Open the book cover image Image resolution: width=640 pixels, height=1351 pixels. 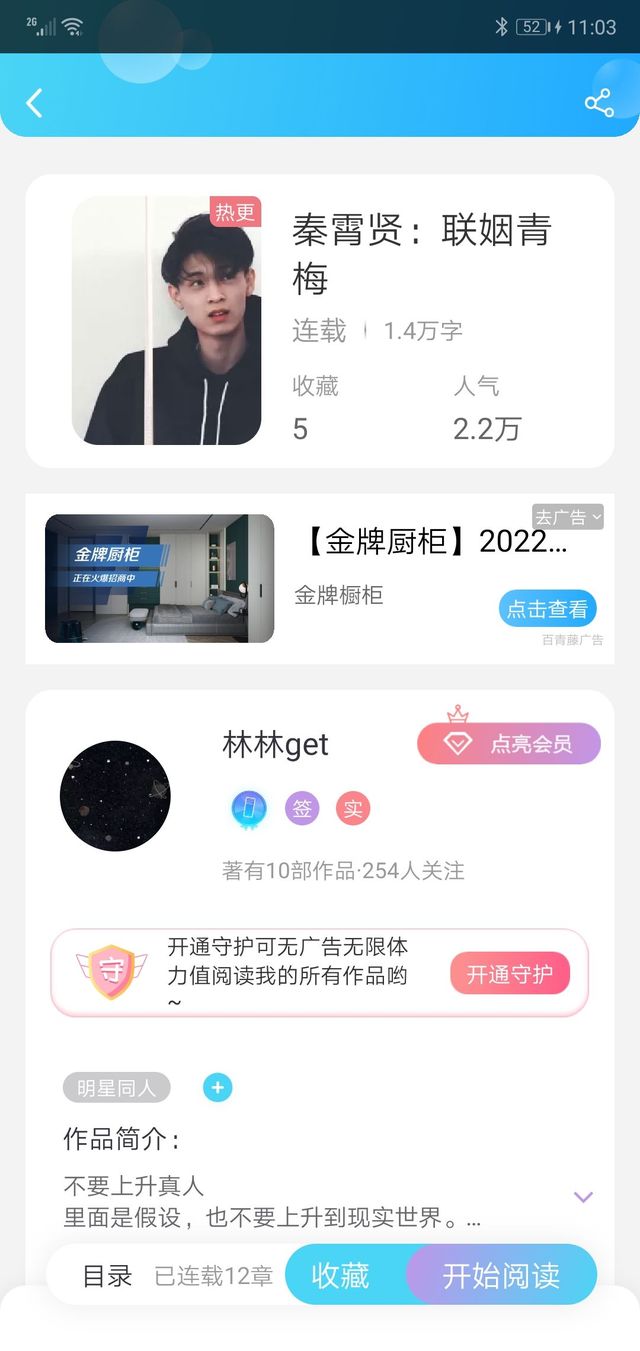coord(166,320)
